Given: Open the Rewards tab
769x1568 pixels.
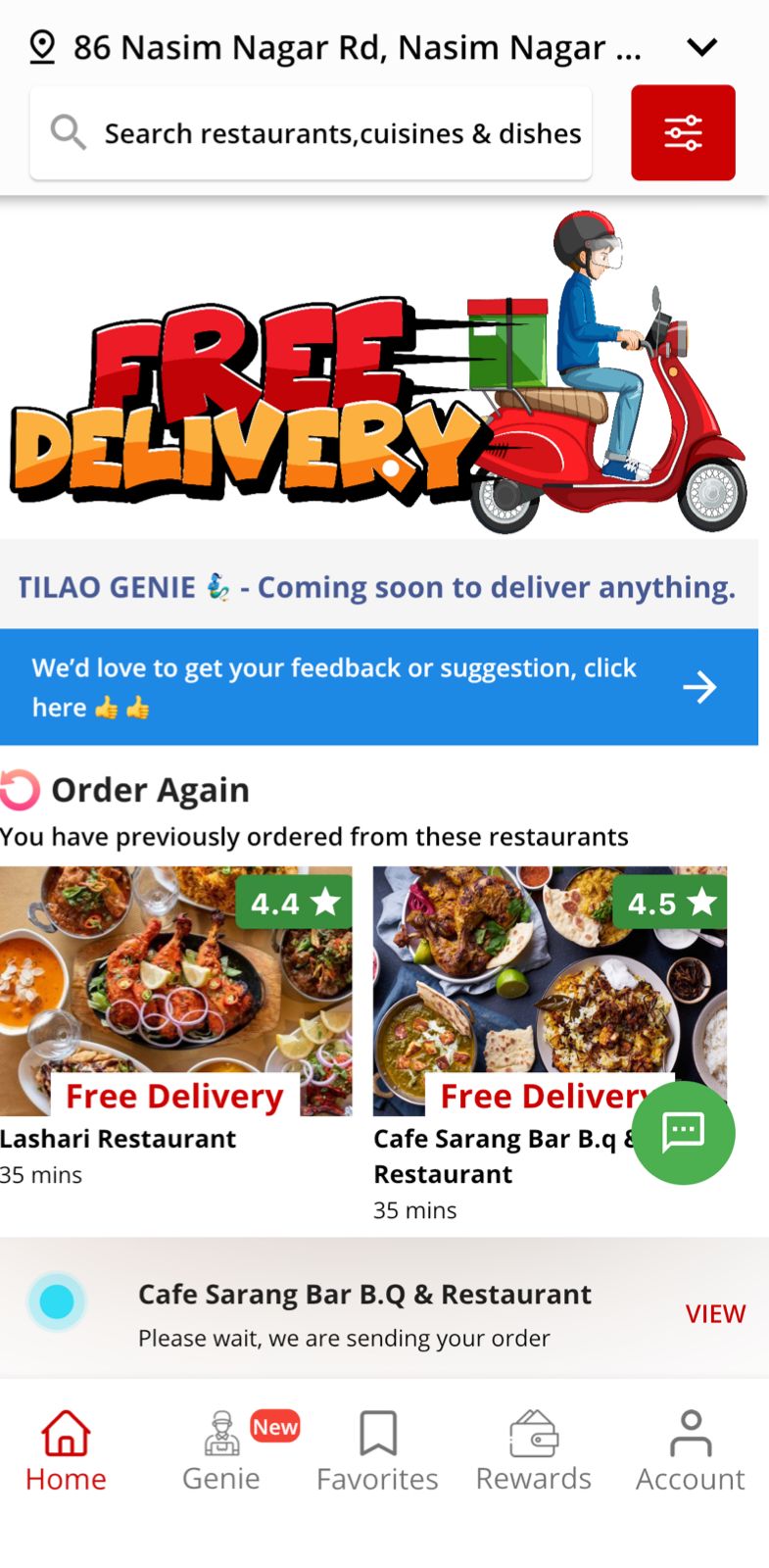Looking at the screenshot, I should (x=534, y=1450).
